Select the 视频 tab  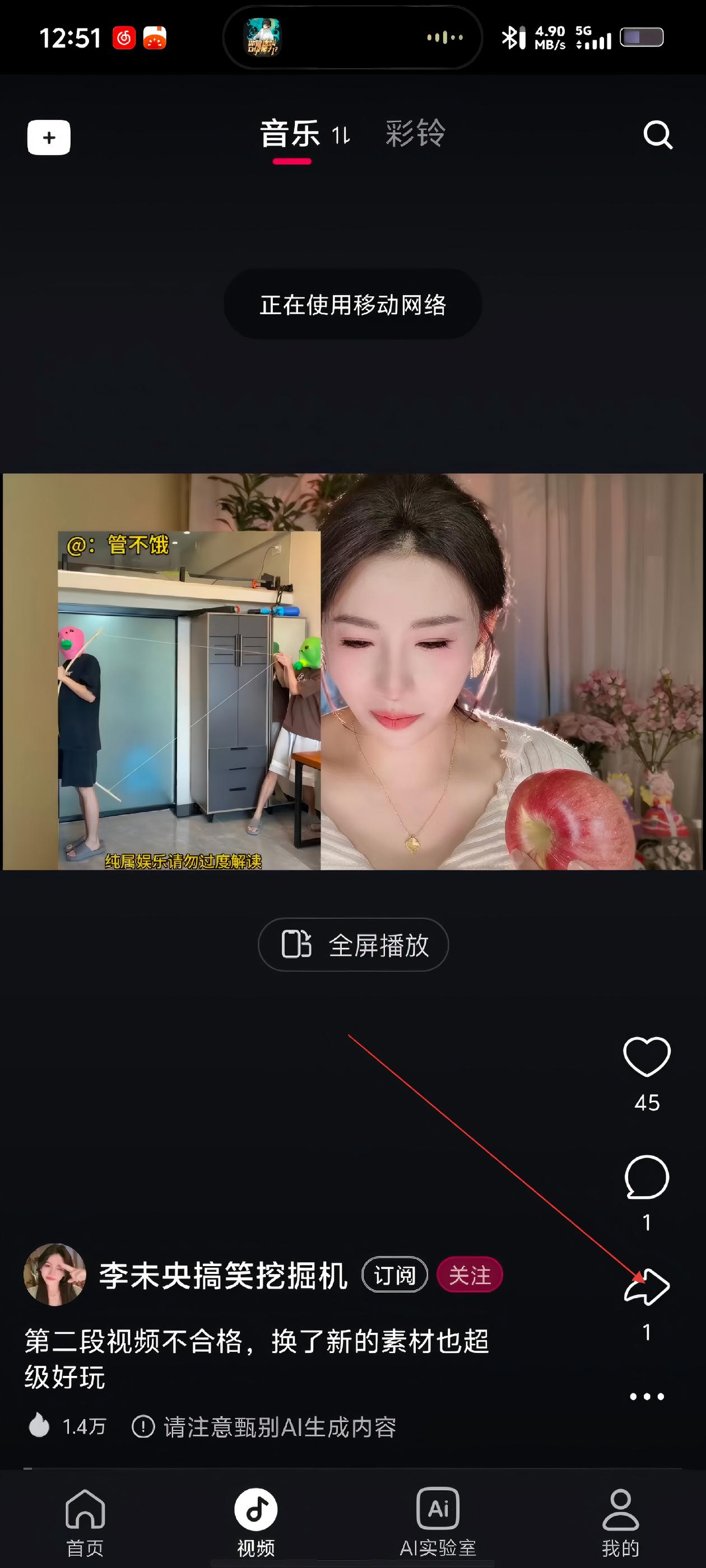(256, 1522)
